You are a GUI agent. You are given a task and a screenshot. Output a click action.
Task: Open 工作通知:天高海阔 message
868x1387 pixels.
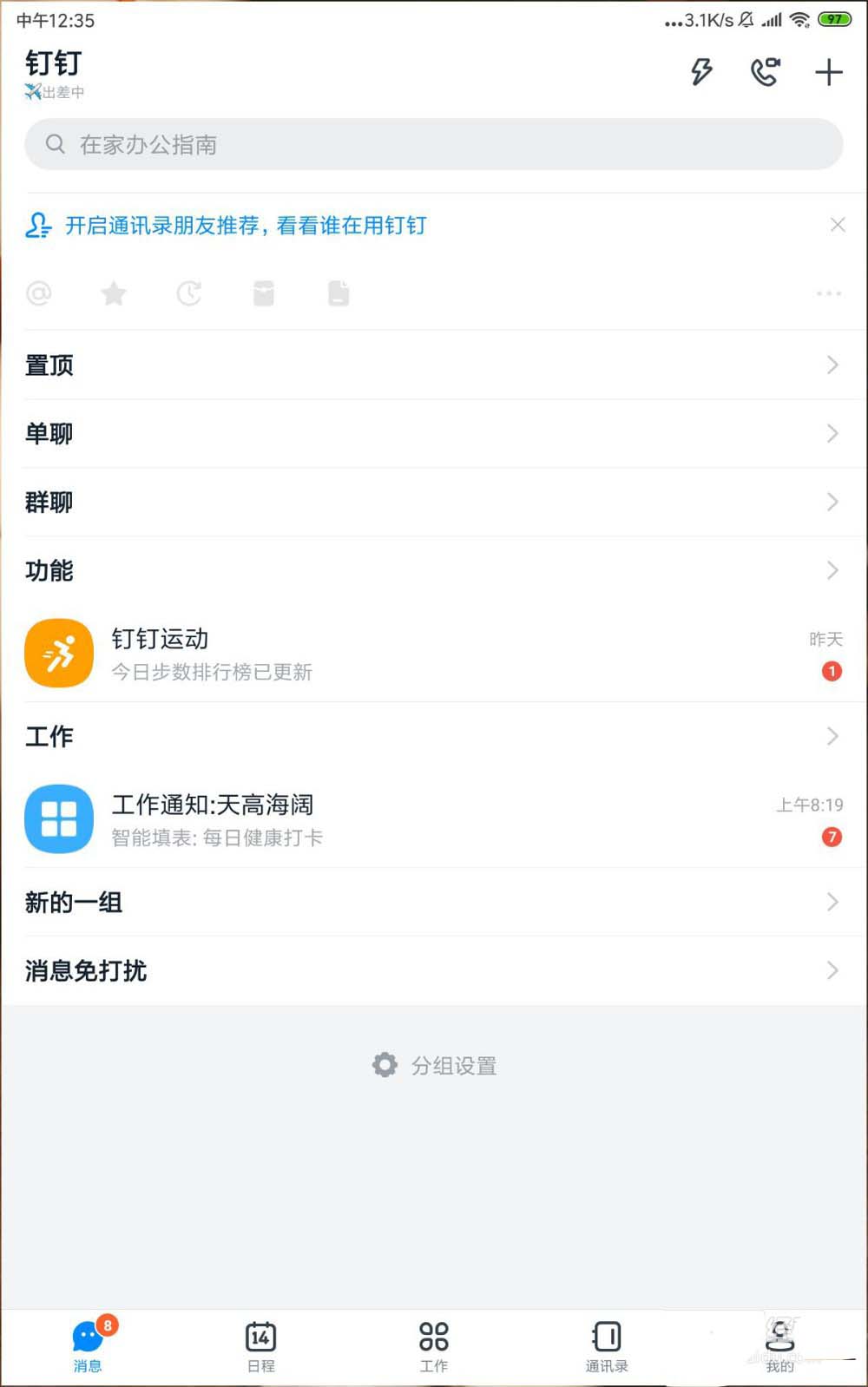434,819
